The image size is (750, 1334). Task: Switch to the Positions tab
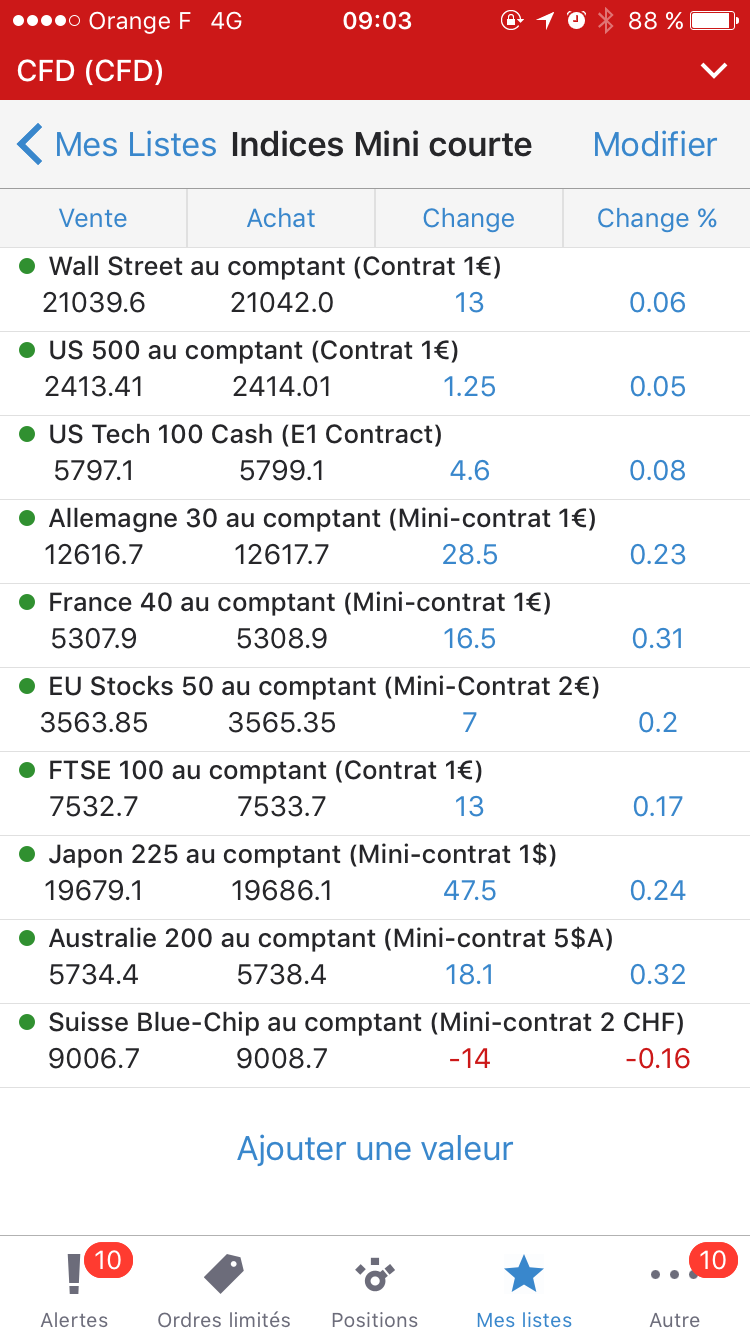pos(375,1290)
